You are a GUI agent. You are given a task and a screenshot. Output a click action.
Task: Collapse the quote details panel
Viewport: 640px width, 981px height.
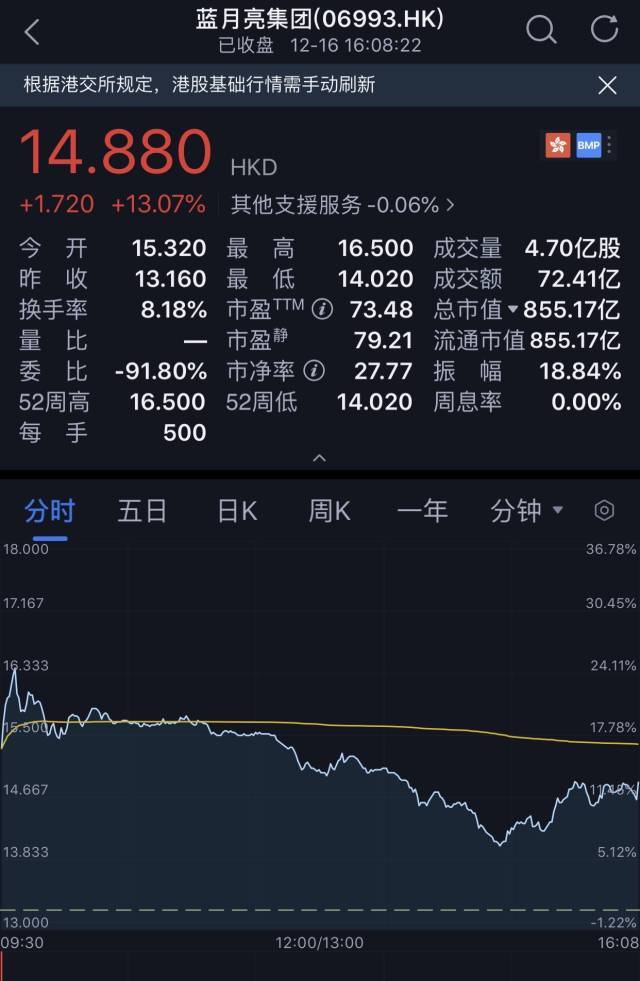[320, 458]
